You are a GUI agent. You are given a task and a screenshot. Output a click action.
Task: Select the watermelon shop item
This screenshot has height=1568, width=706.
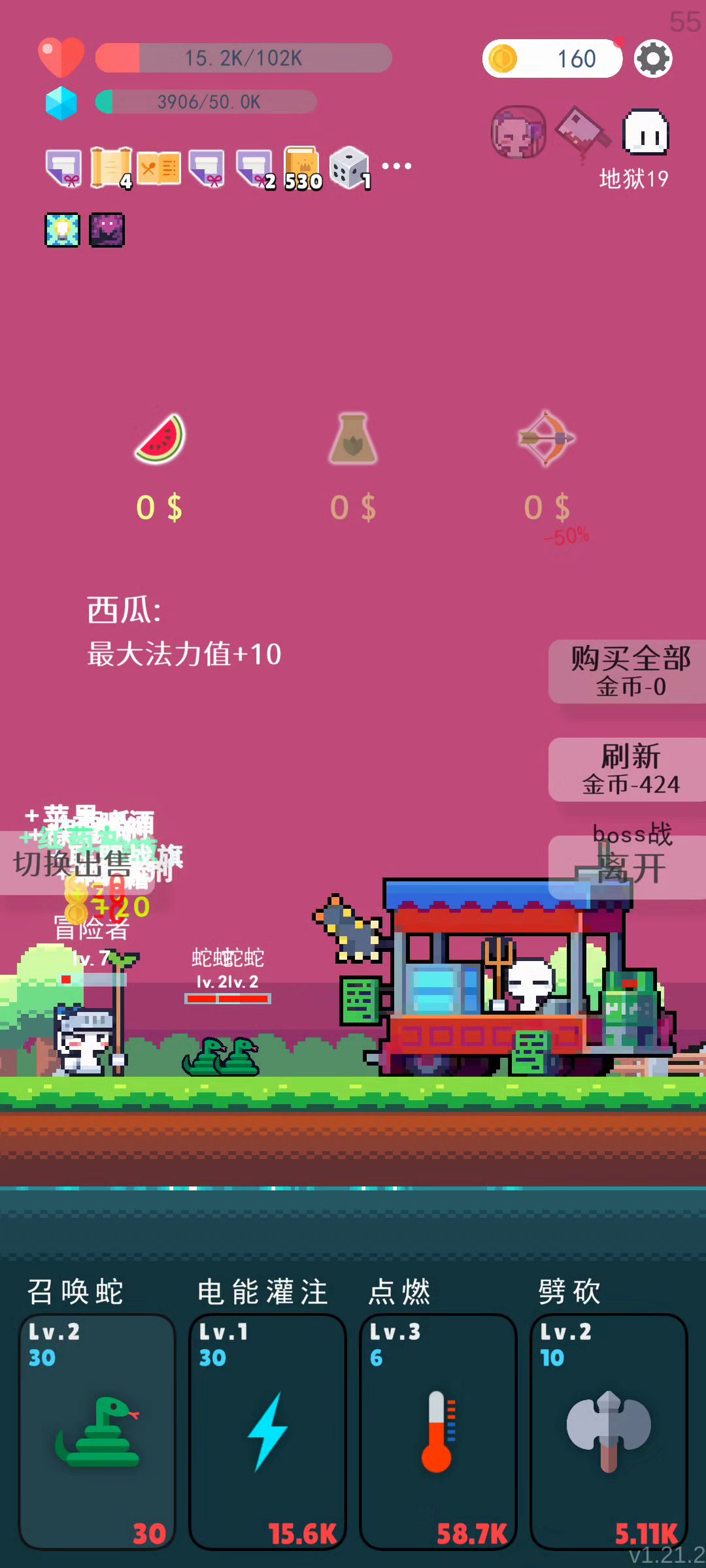click(x=160, y=439)
